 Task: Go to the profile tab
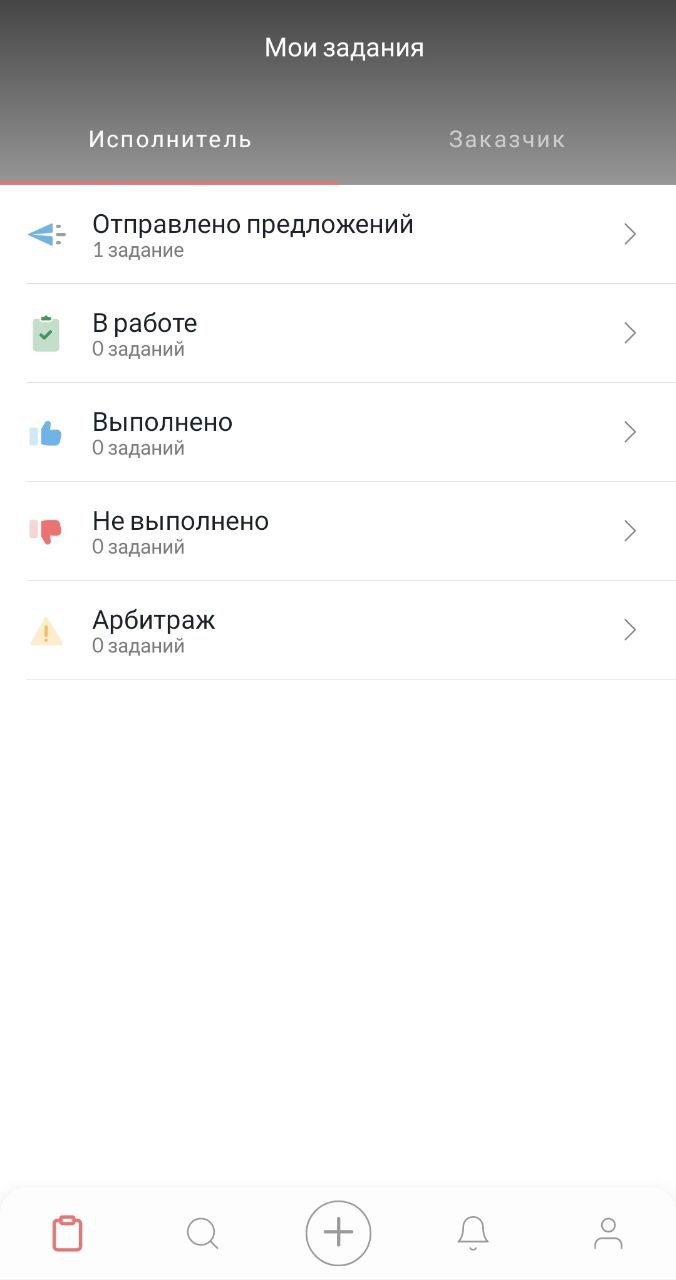608,1233
